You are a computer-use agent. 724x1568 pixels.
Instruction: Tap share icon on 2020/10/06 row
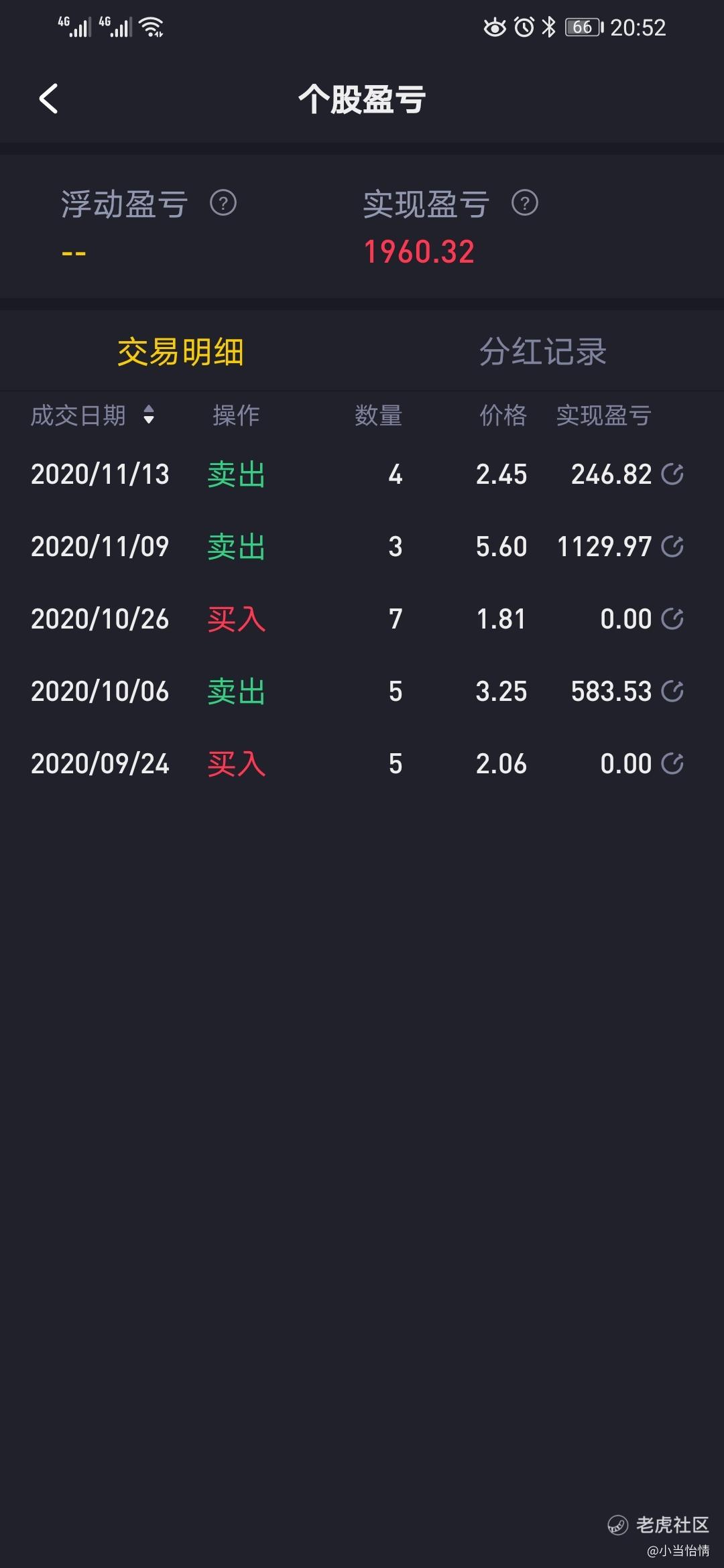coord(672,692)
